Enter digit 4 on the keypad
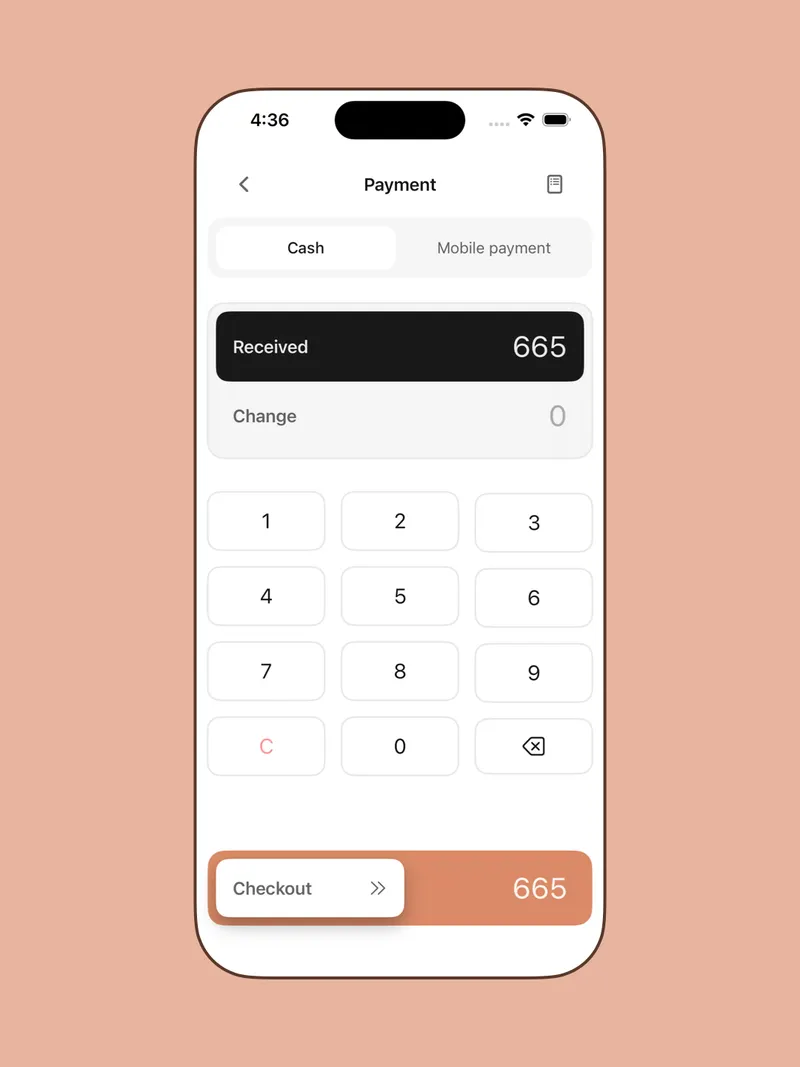The height and width of the screenshot is (1067, 800). 266,596
